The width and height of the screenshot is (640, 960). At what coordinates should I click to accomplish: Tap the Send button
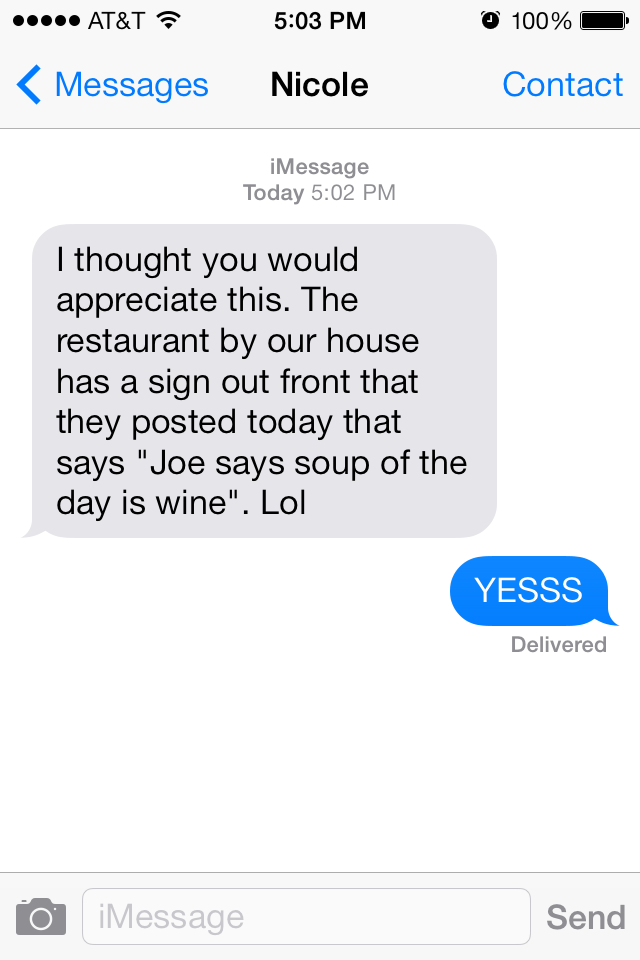point(586,917)
